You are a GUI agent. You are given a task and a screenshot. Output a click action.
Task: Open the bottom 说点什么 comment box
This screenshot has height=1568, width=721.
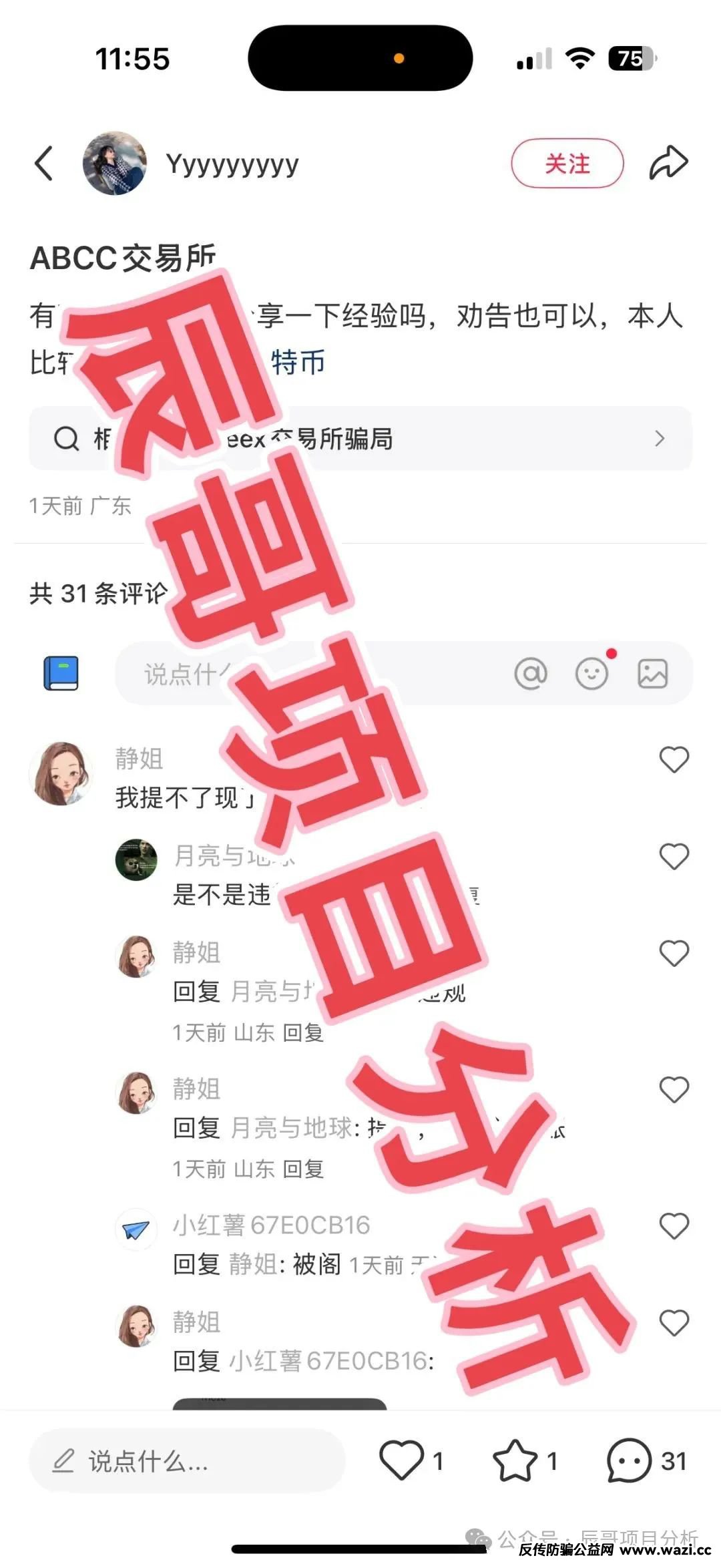coord(187,1461)
